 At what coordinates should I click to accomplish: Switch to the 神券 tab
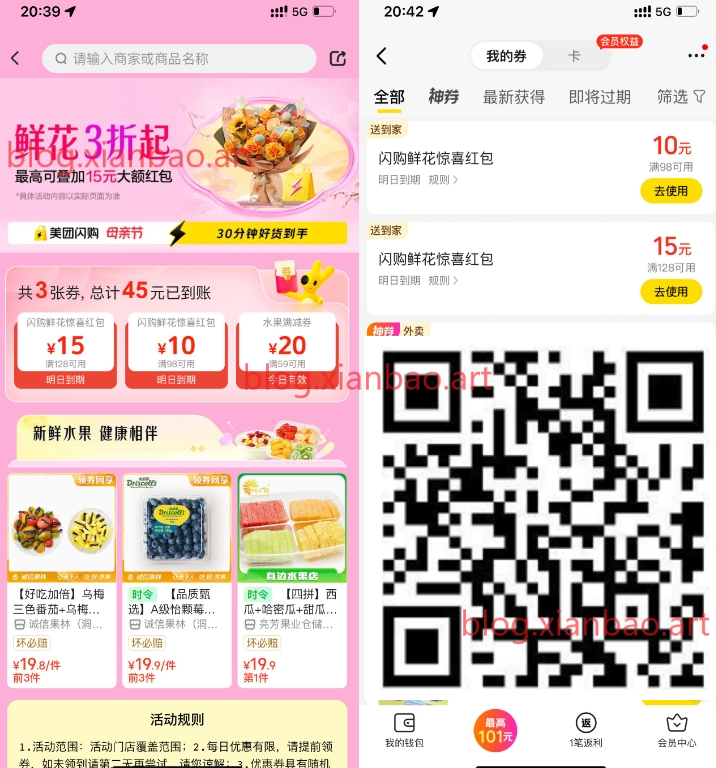(x=443, y=97)
